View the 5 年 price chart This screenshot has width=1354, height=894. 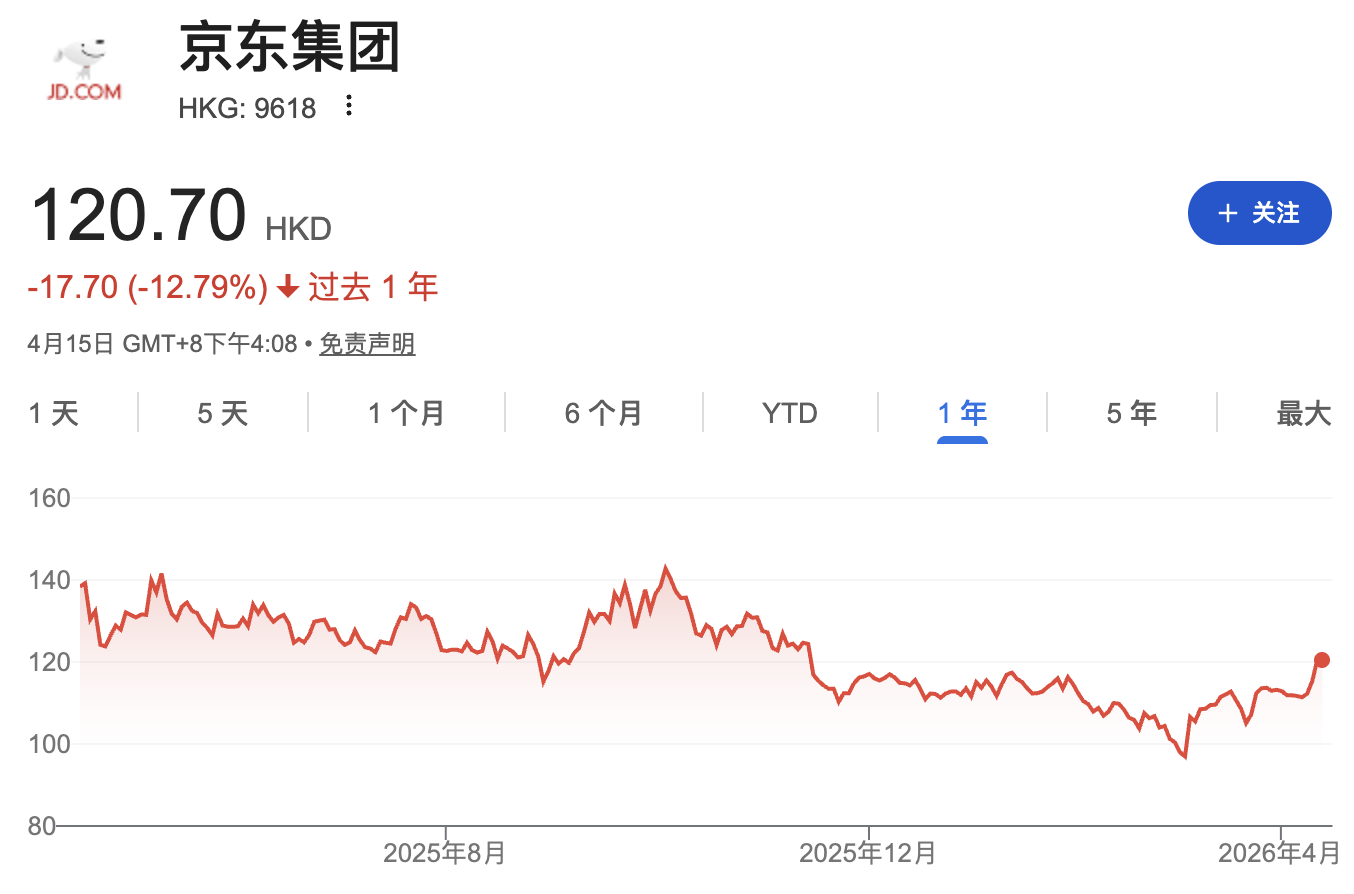point(1131,413)
